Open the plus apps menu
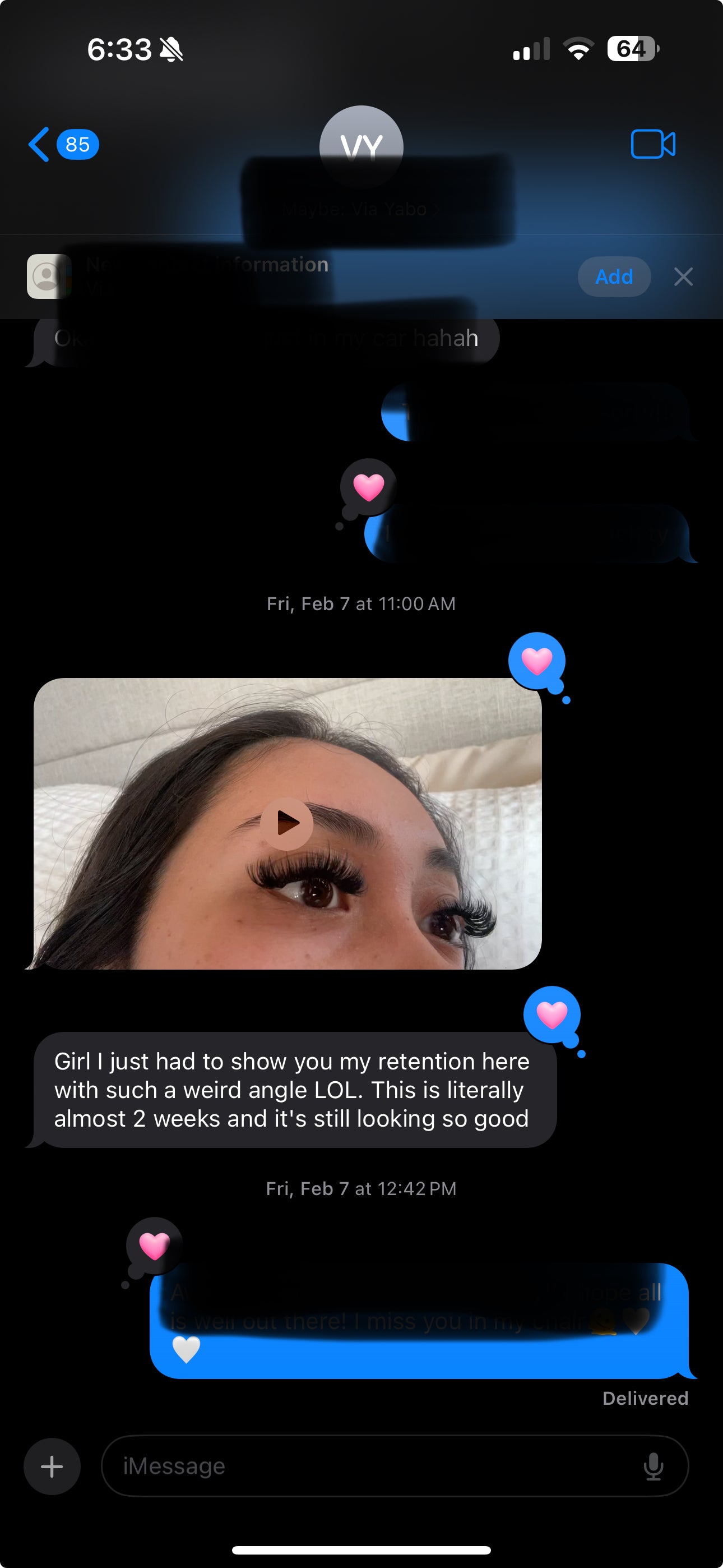 tap(52, 1466)
